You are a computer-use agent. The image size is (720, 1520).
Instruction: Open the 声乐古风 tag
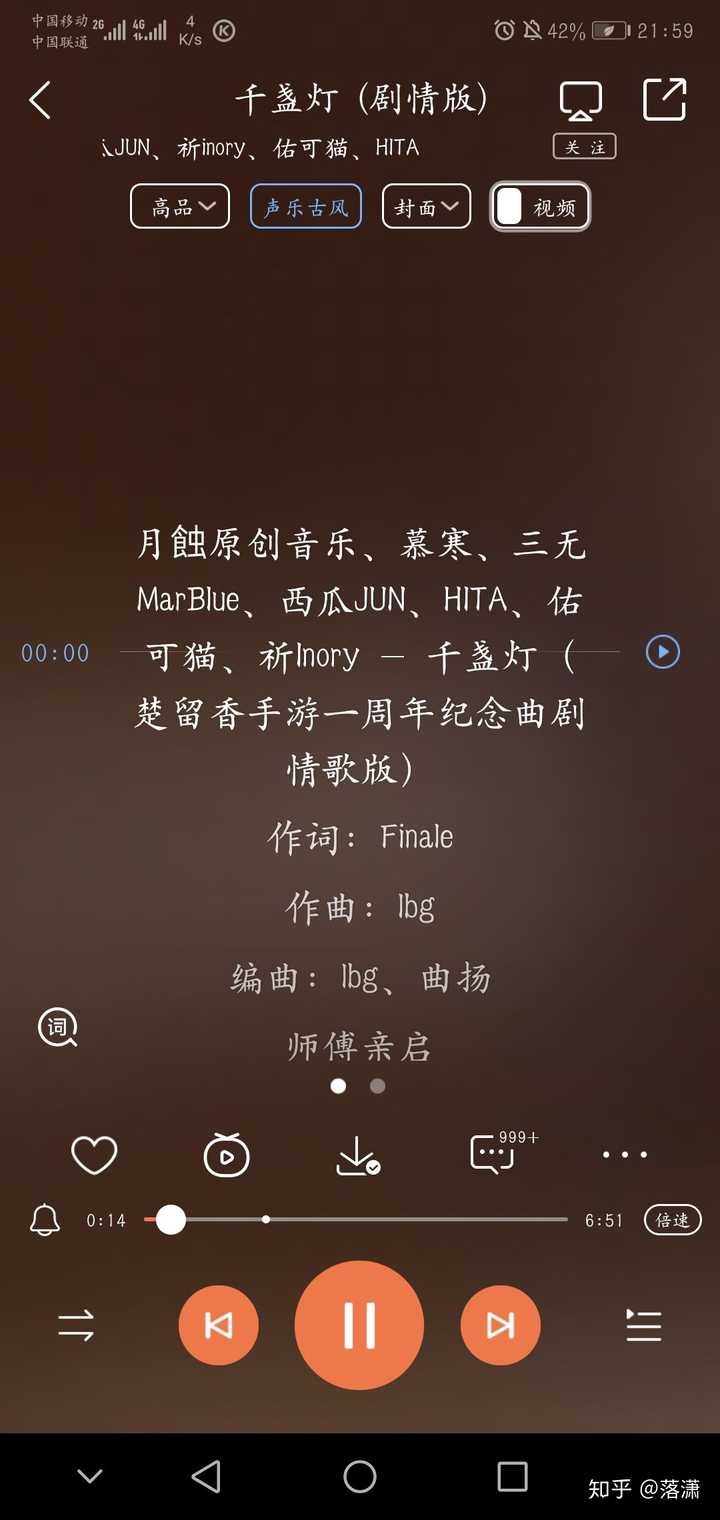(306, 207)
